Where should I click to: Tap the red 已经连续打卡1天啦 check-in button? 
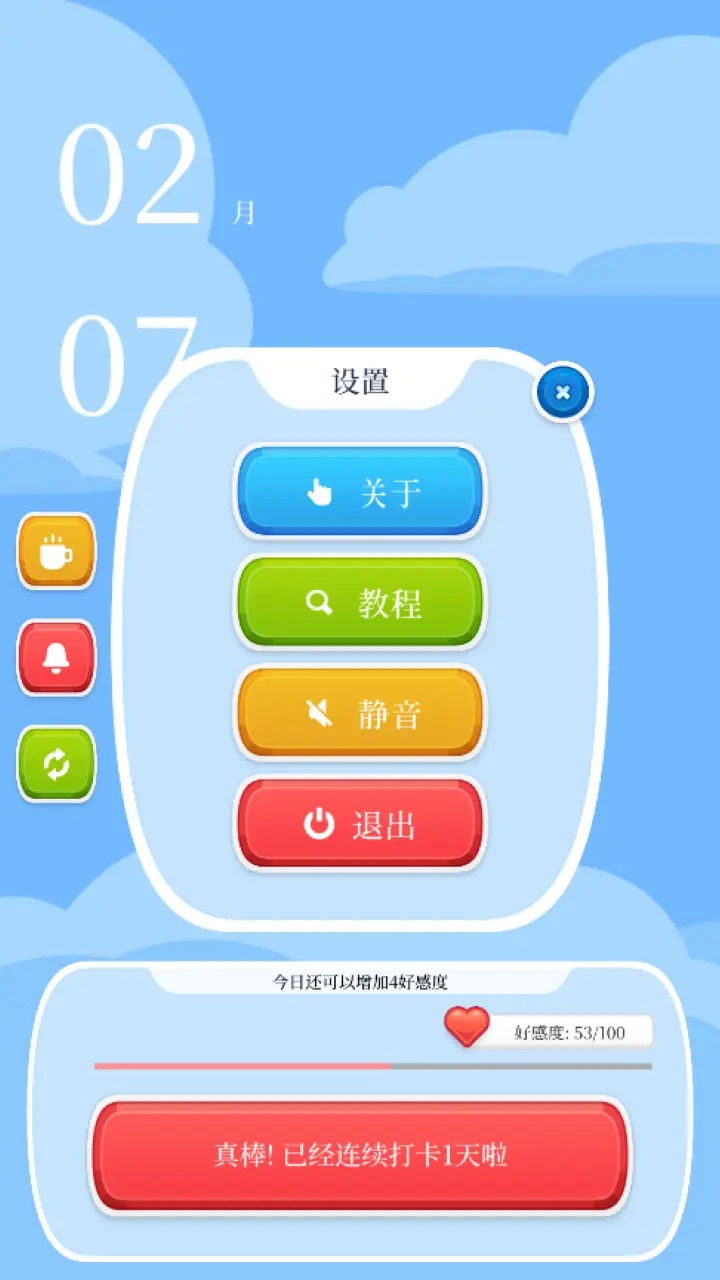click(x=360, y=1156)
